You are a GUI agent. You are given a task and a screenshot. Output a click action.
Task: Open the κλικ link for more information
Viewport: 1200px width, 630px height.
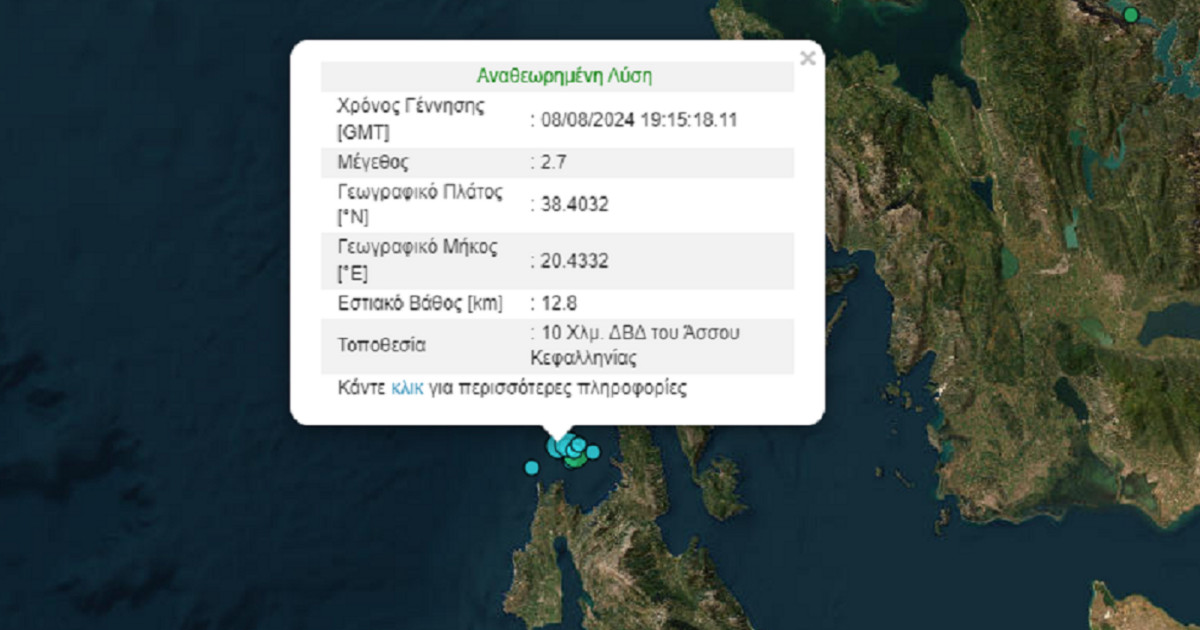[408, 389]
